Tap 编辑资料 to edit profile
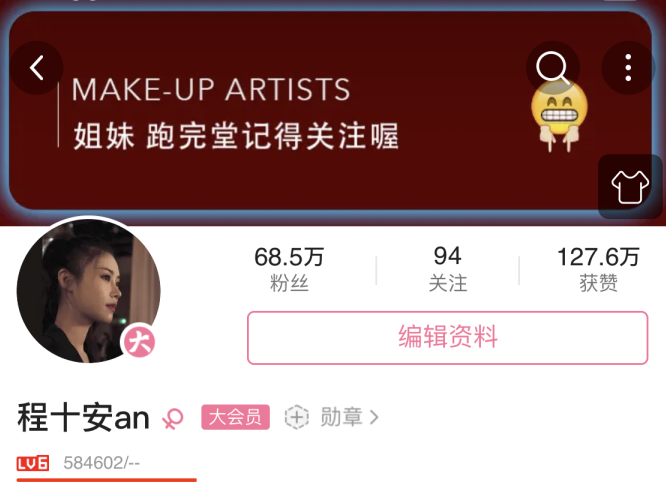This screenshot has height=495, width=666. coord(447,337)
